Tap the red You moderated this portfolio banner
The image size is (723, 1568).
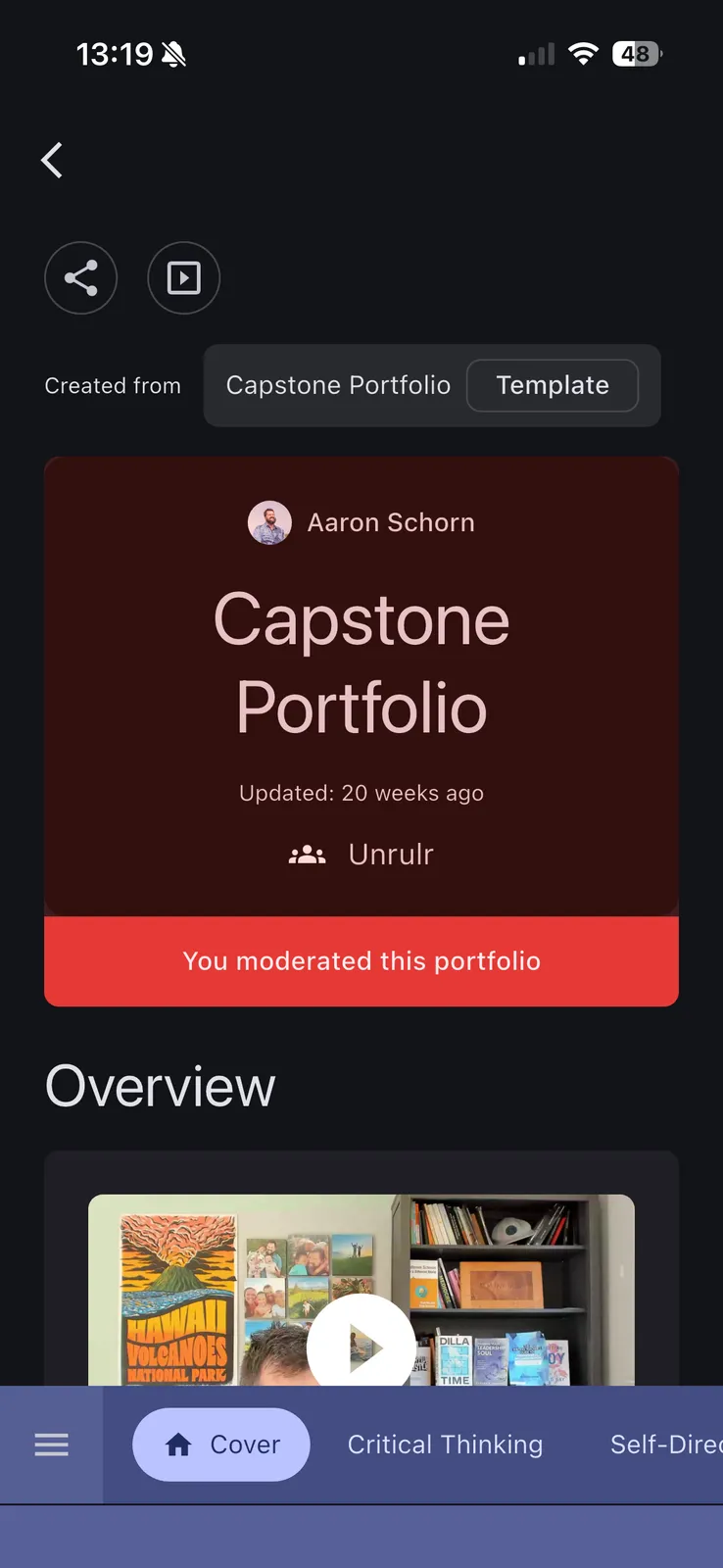[361, 960]
